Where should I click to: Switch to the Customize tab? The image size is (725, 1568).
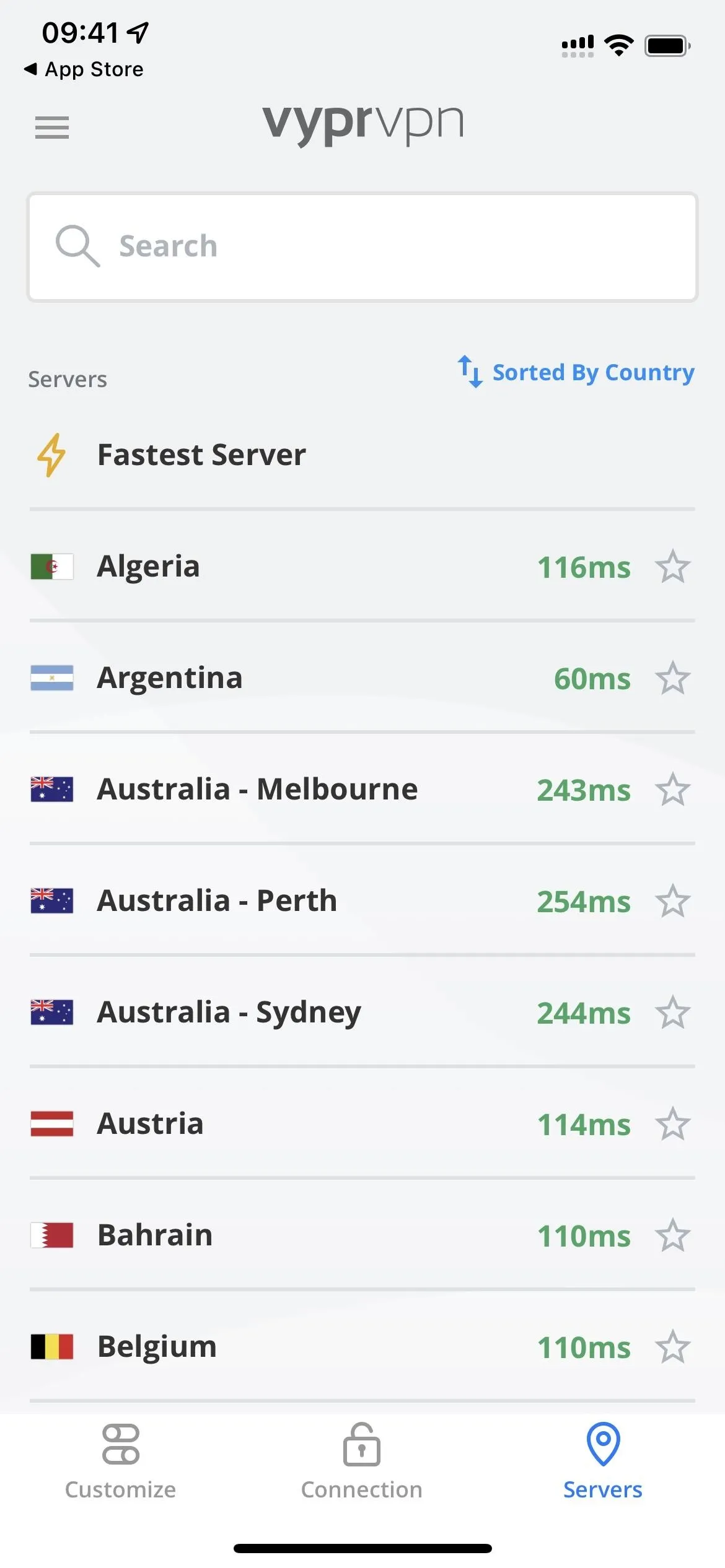[121, 1462]
